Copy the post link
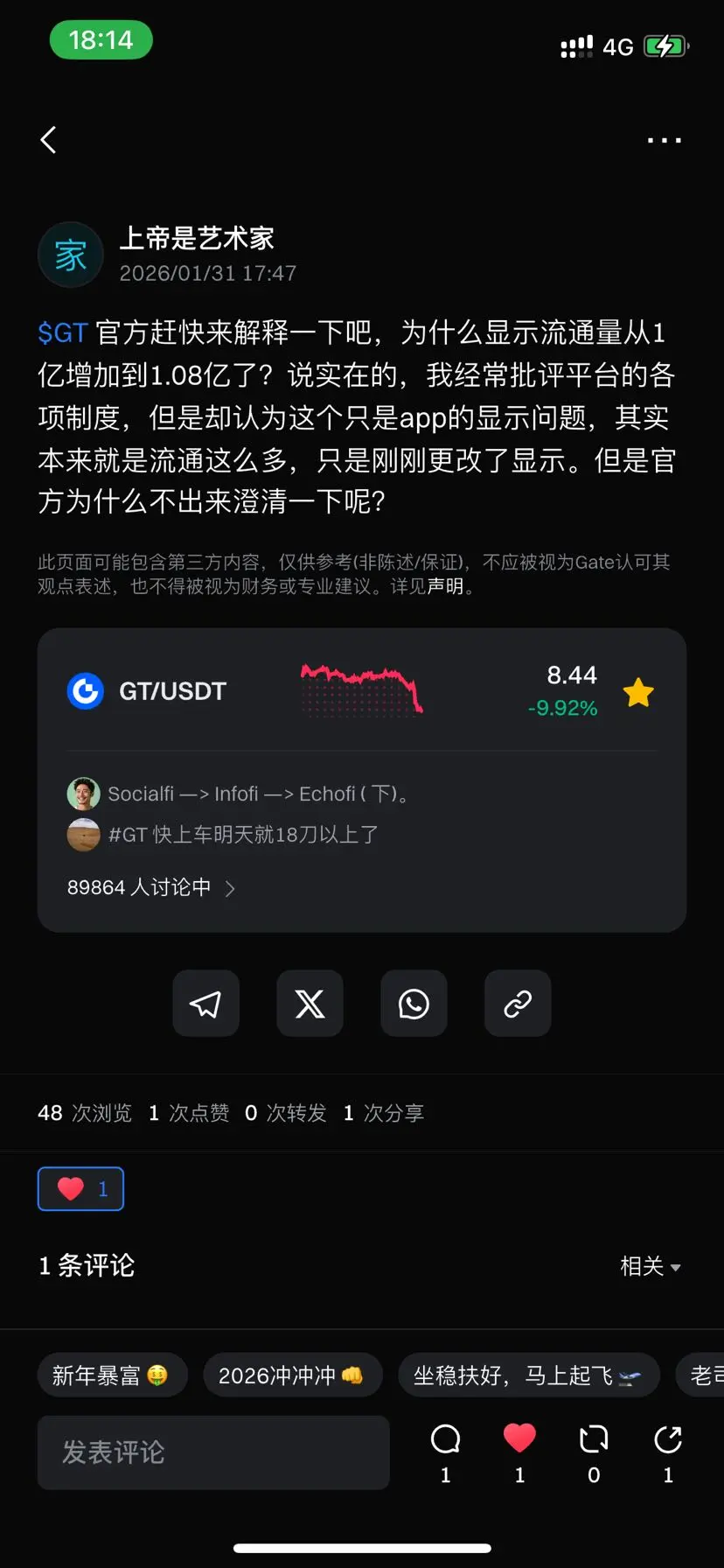Viewport: 724px width, 1568px height. (x=517, y=1004)
